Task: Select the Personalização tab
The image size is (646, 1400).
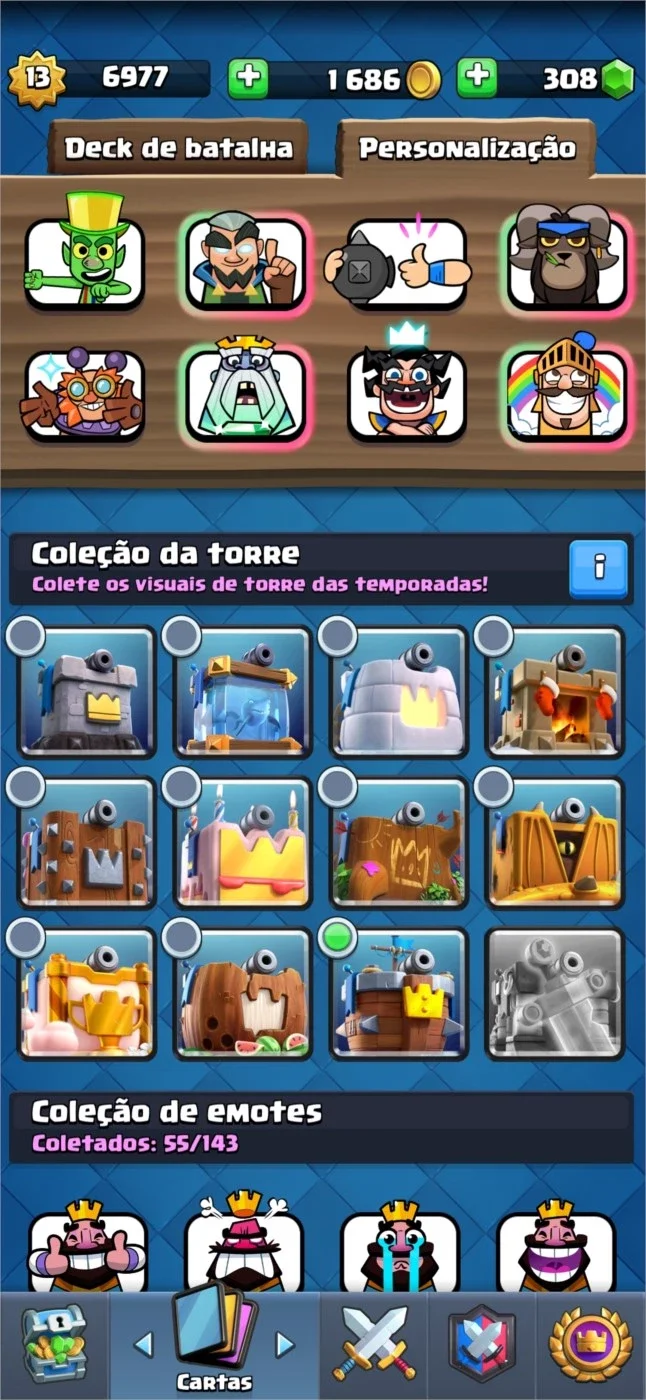Action: click(466, 149)
